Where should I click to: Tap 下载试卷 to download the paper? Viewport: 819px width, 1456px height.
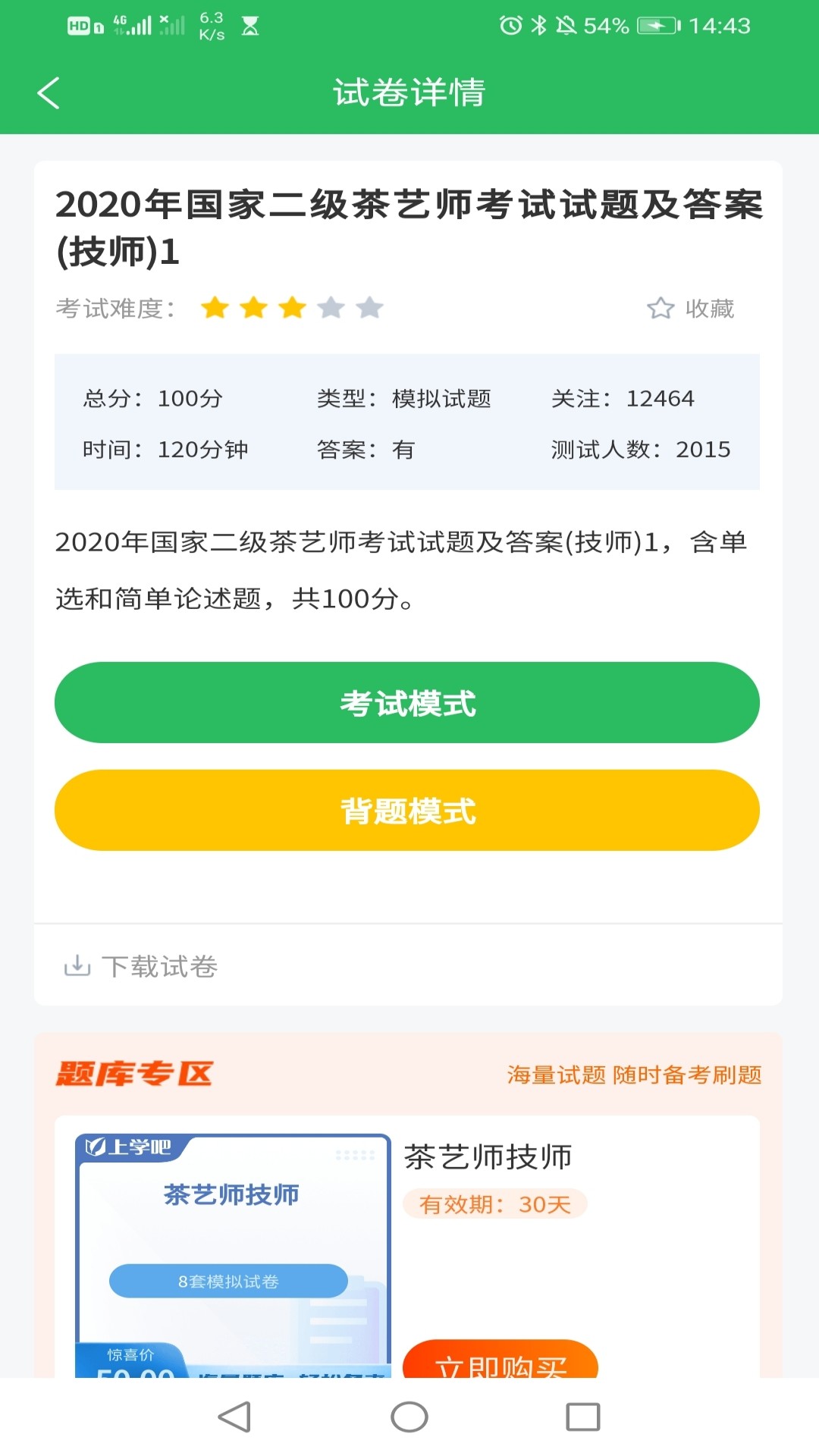142,966
